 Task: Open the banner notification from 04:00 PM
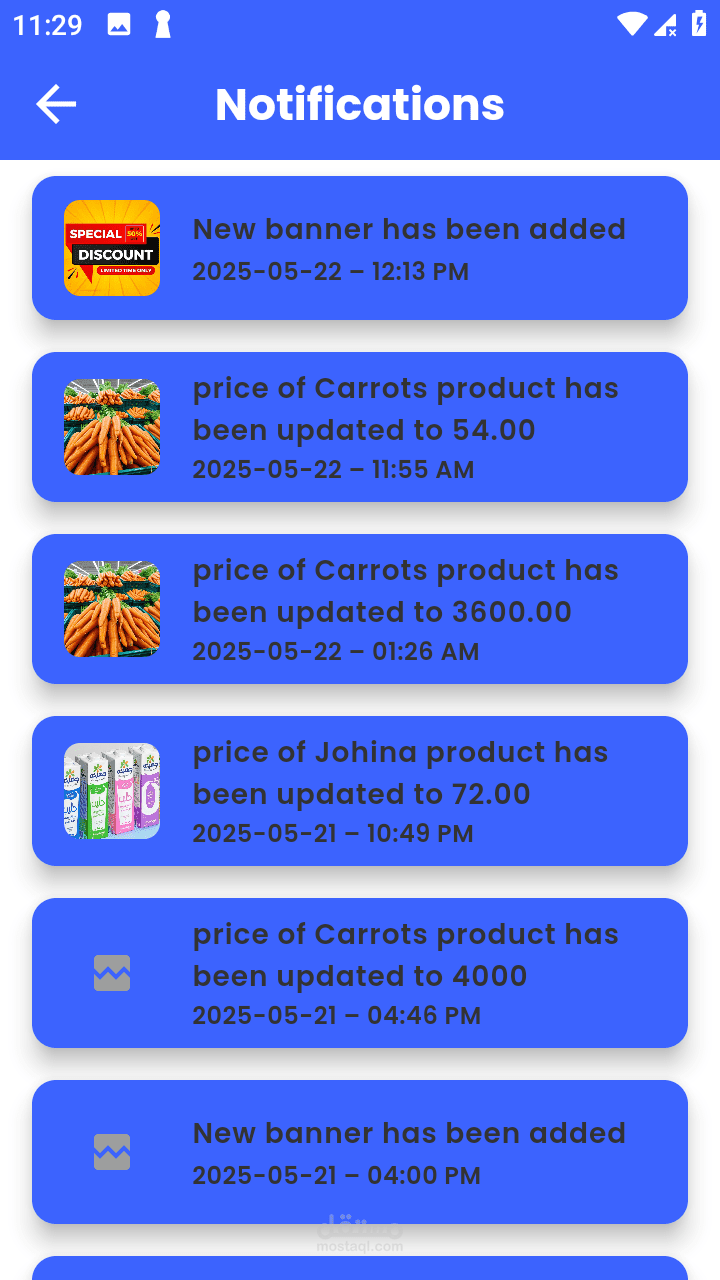click(360, 1152)
